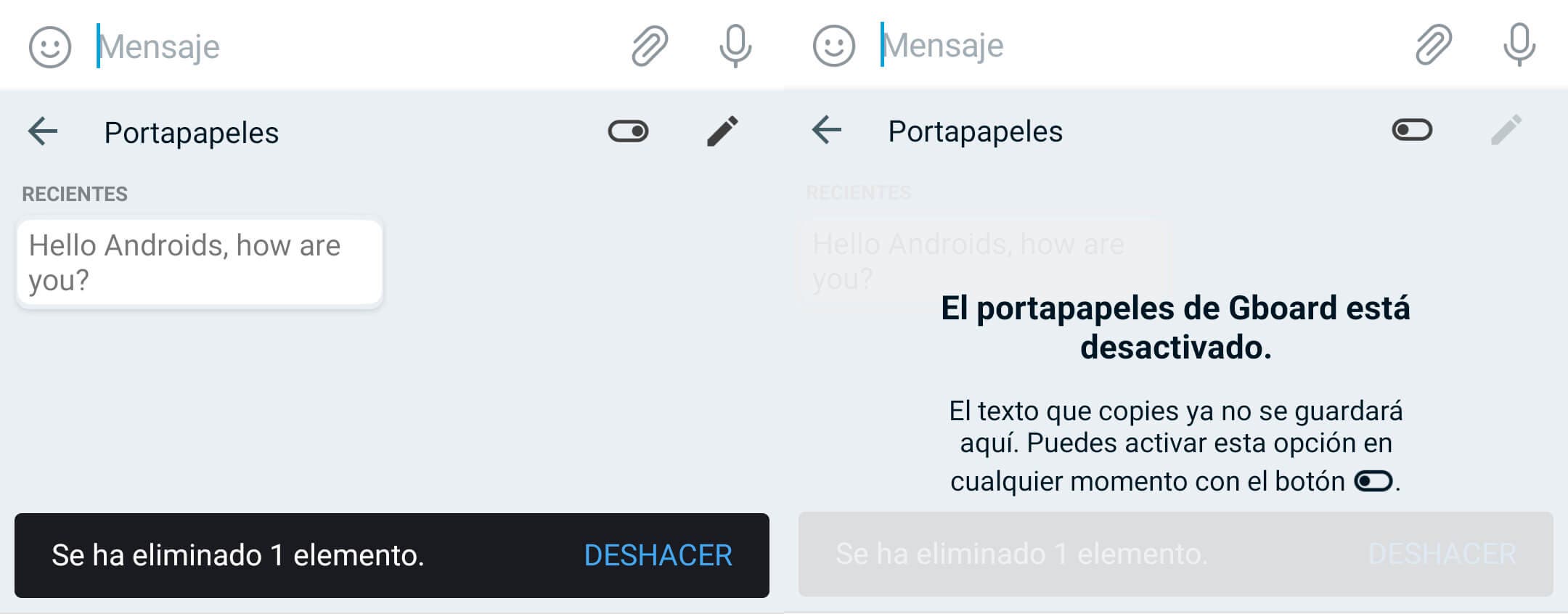
Task: Tap DESHACER in the dark snackbar
Action: pyautogui.click(x=658, y=555)
